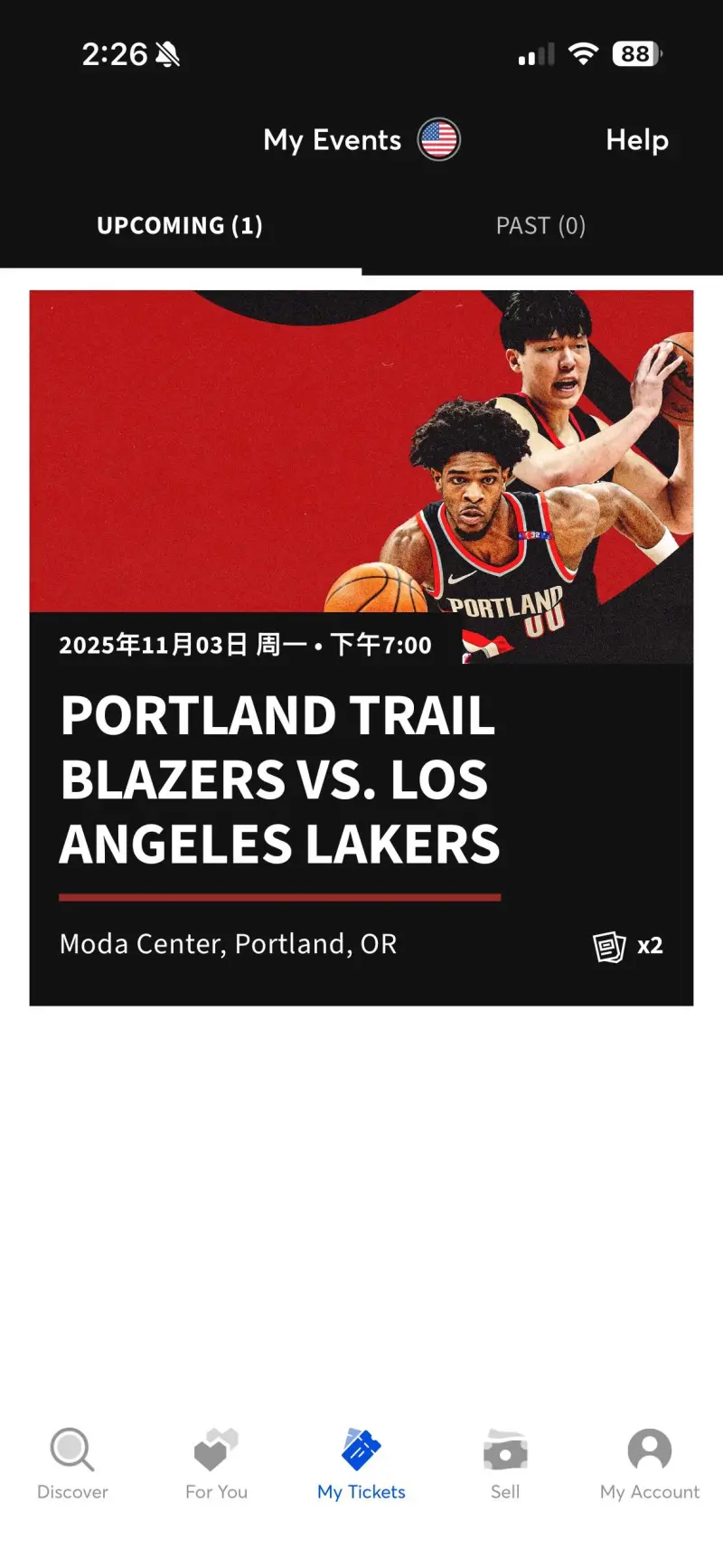Go to the Discover tab
Image resolution: width=723 pixels, height=1568 pixels.
72,1464
